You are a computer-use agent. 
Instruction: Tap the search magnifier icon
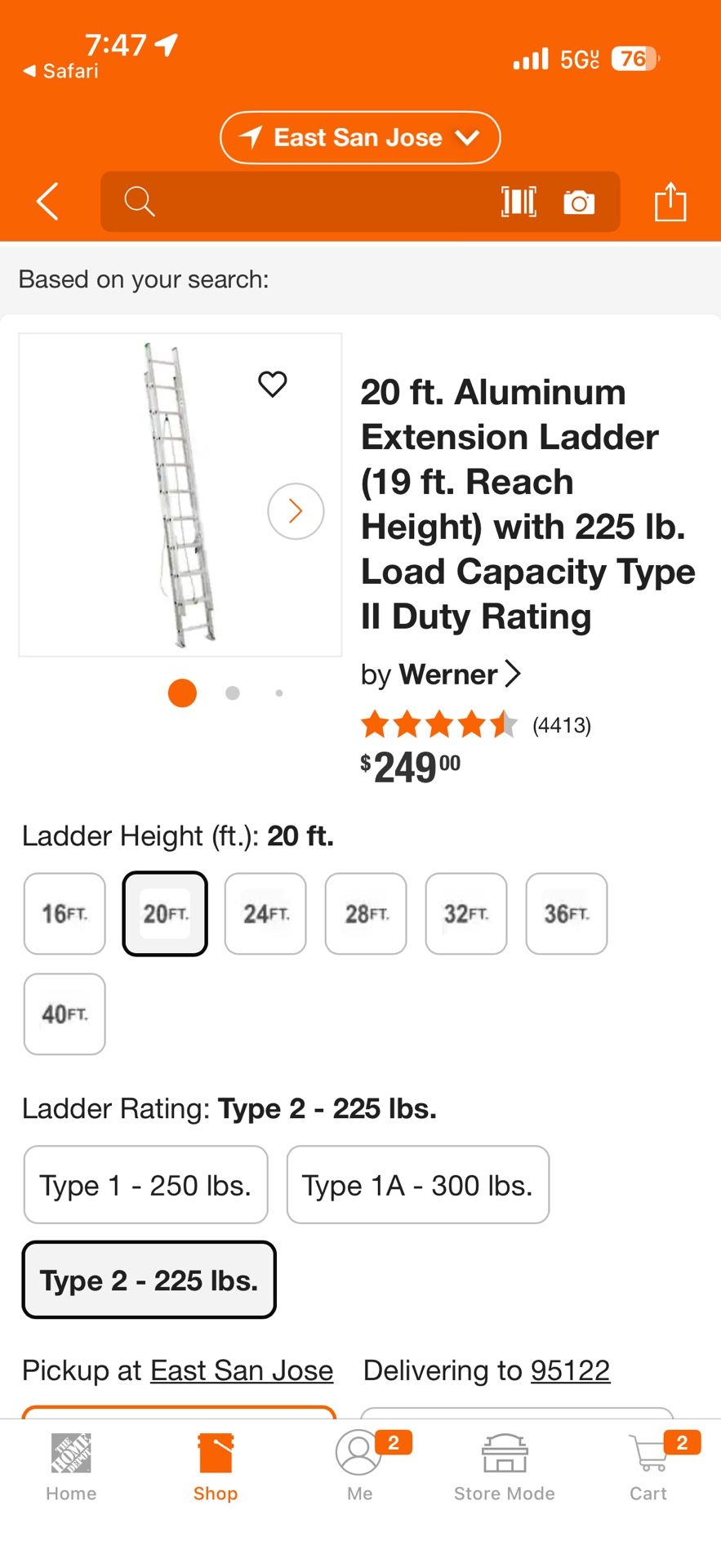pos(139,201)
